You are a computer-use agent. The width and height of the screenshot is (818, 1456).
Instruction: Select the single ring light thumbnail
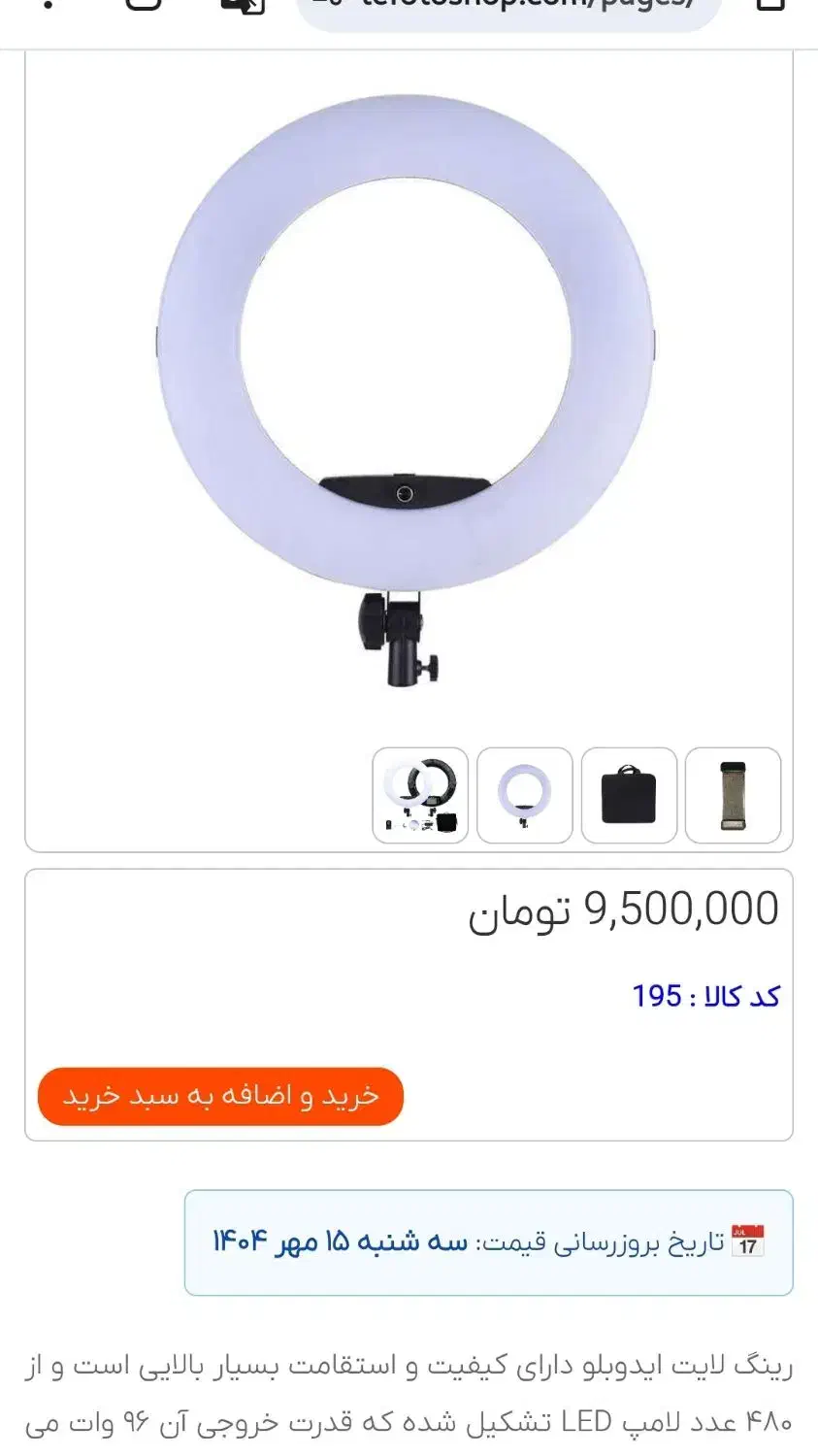tap(524, 795)
